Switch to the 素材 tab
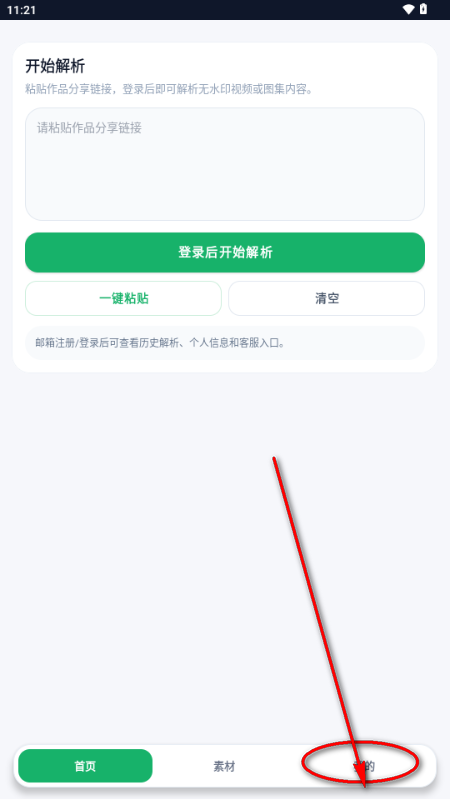The width and height of the screenshot is (450, 800). point(224,766)
